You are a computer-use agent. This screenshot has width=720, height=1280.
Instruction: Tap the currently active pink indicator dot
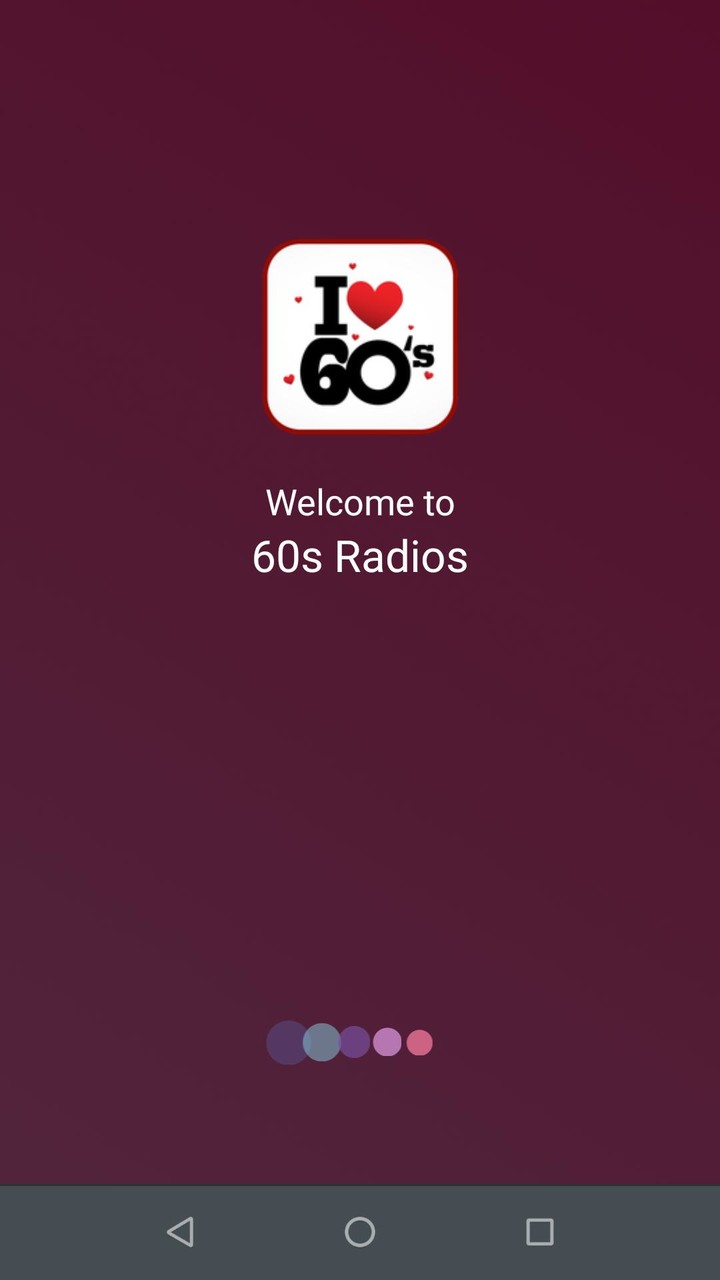(420, 1042)
